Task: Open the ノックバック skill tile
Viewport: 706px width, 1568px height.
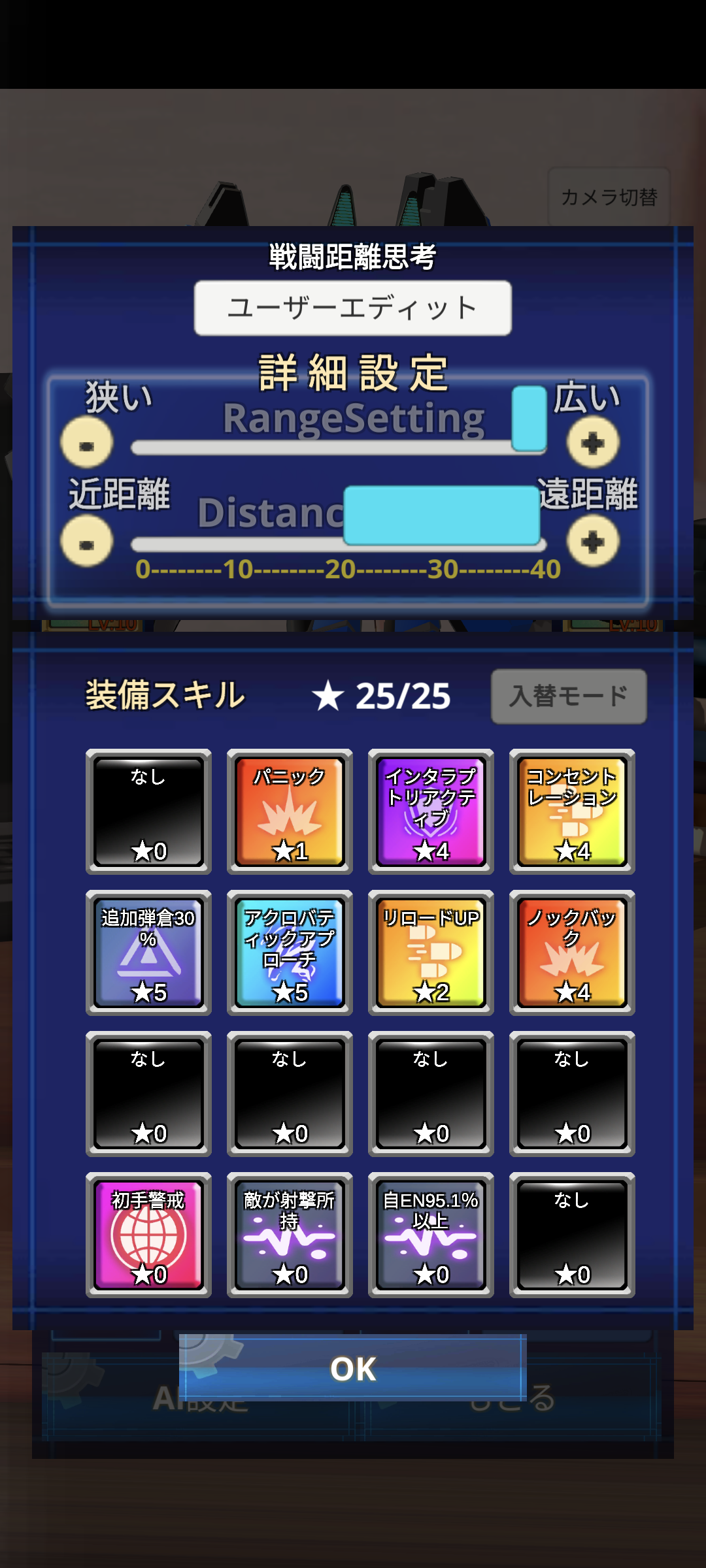Action: click(572, 953)
